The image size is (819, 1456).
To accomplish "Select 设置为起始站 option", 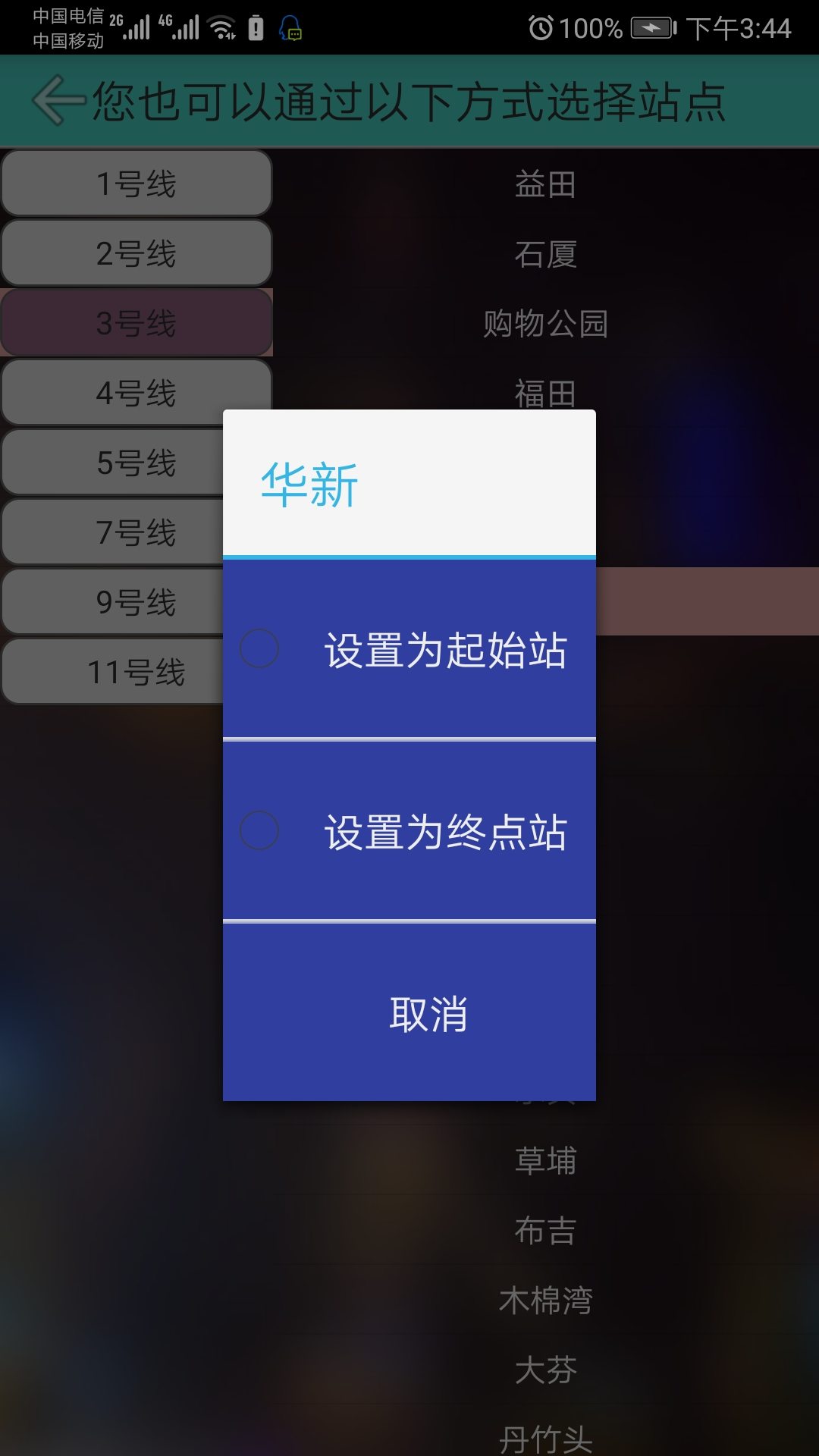I will click(x=409, y=649).
